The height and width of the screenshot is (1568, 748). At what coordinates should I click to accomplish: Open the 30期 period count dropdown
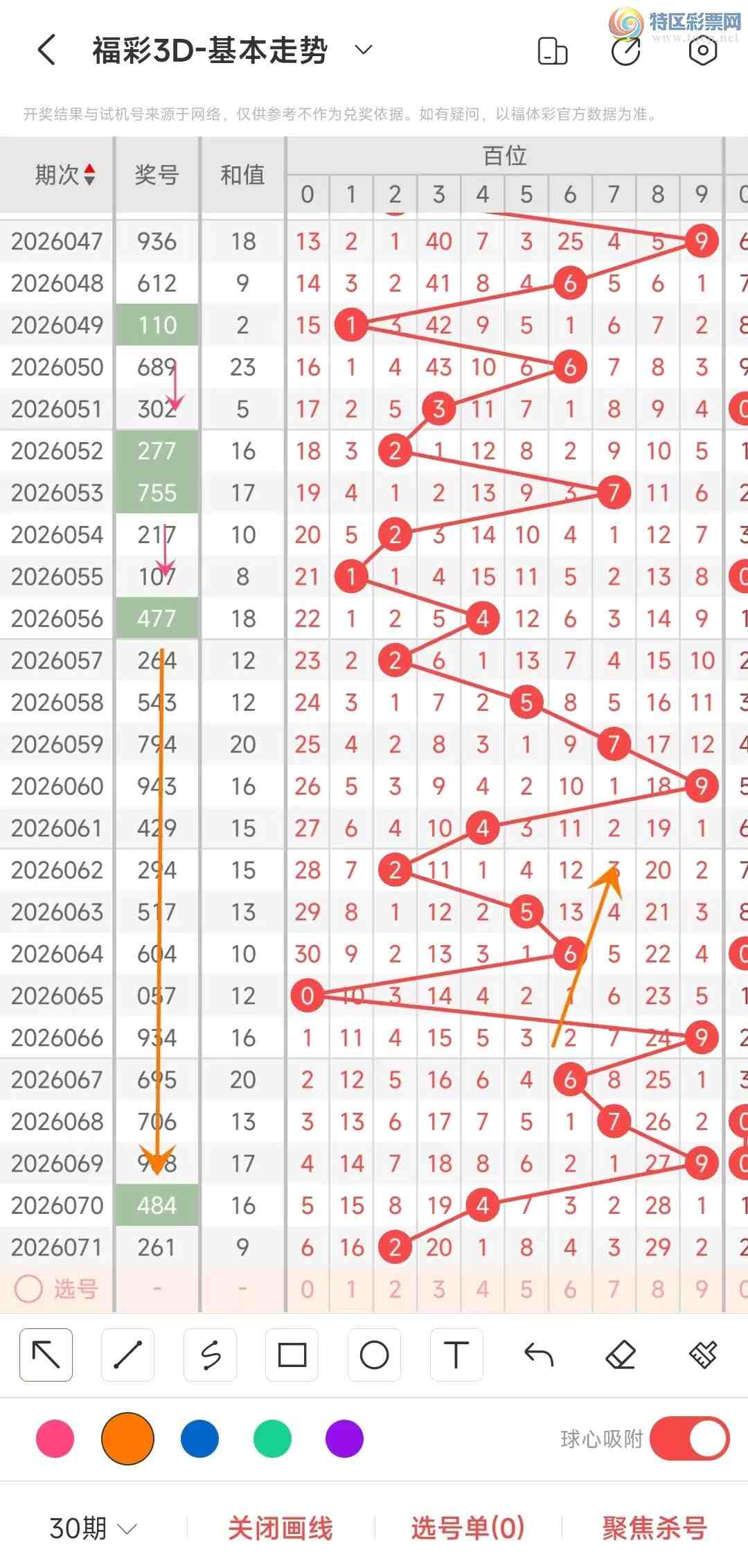click(93, 1528)
